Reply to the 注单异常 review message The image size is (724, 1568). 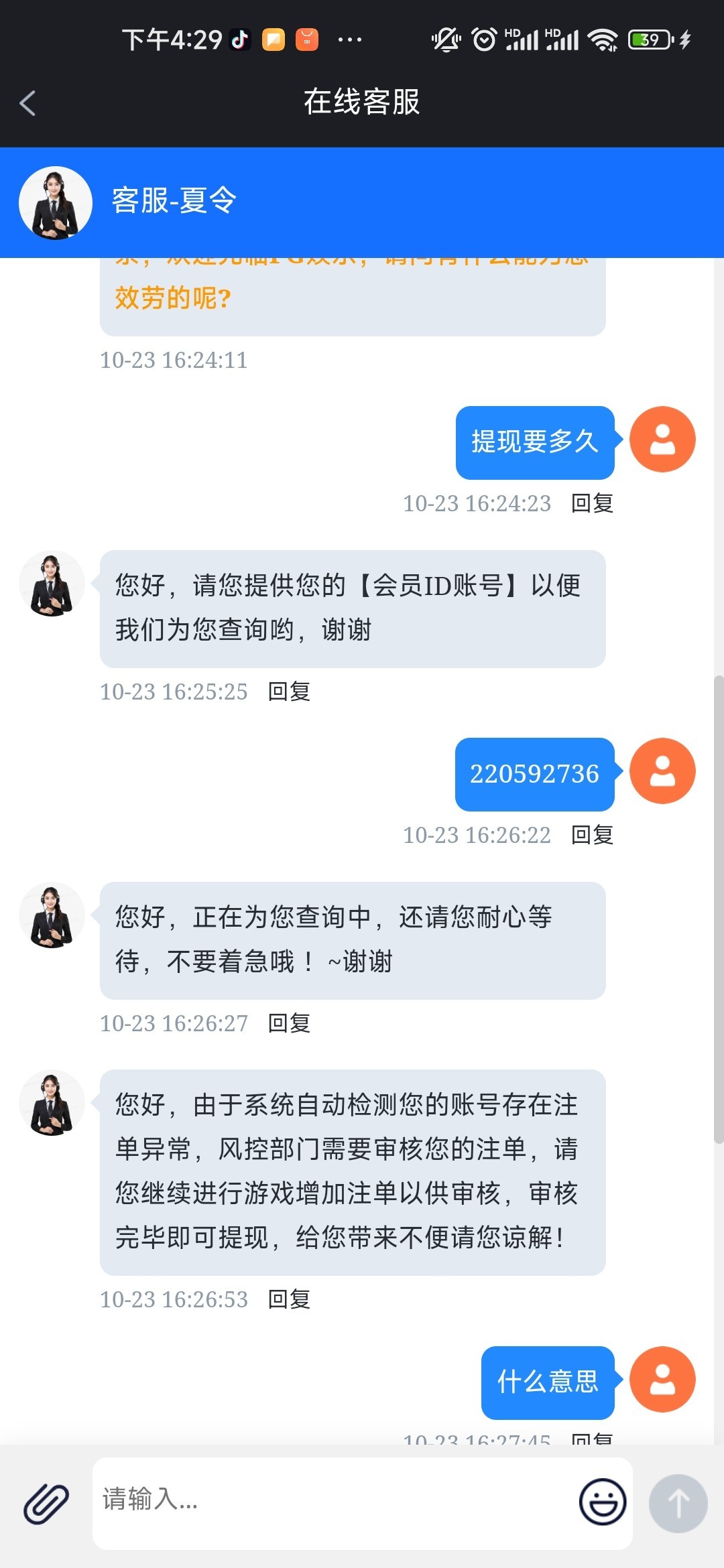[289, 1299]
